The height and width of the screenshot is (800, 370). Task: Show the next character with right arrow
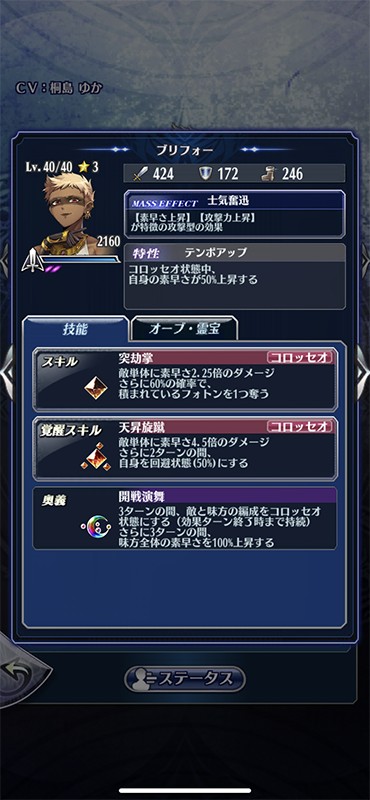coord(363,375)
